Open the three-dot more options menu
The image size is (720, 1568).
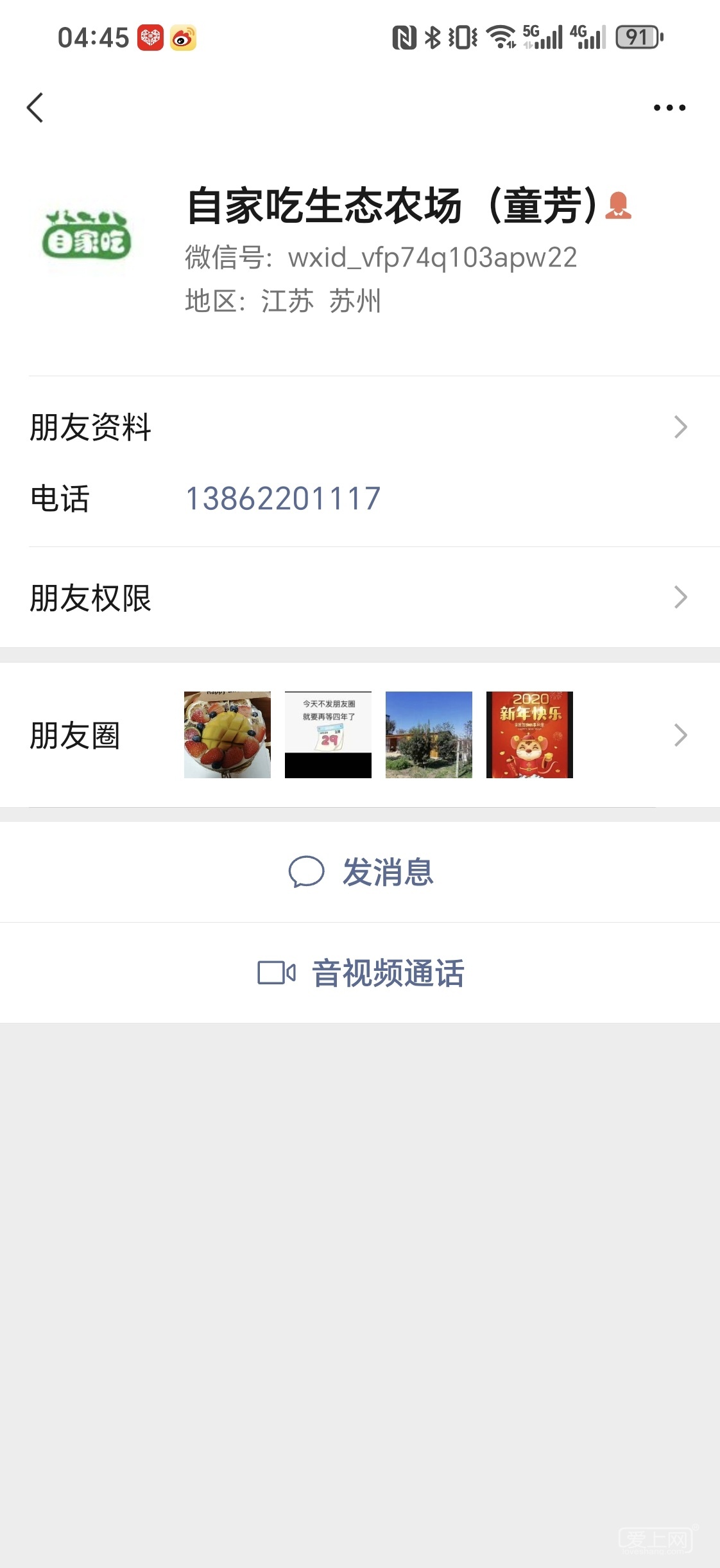[669, 107]
